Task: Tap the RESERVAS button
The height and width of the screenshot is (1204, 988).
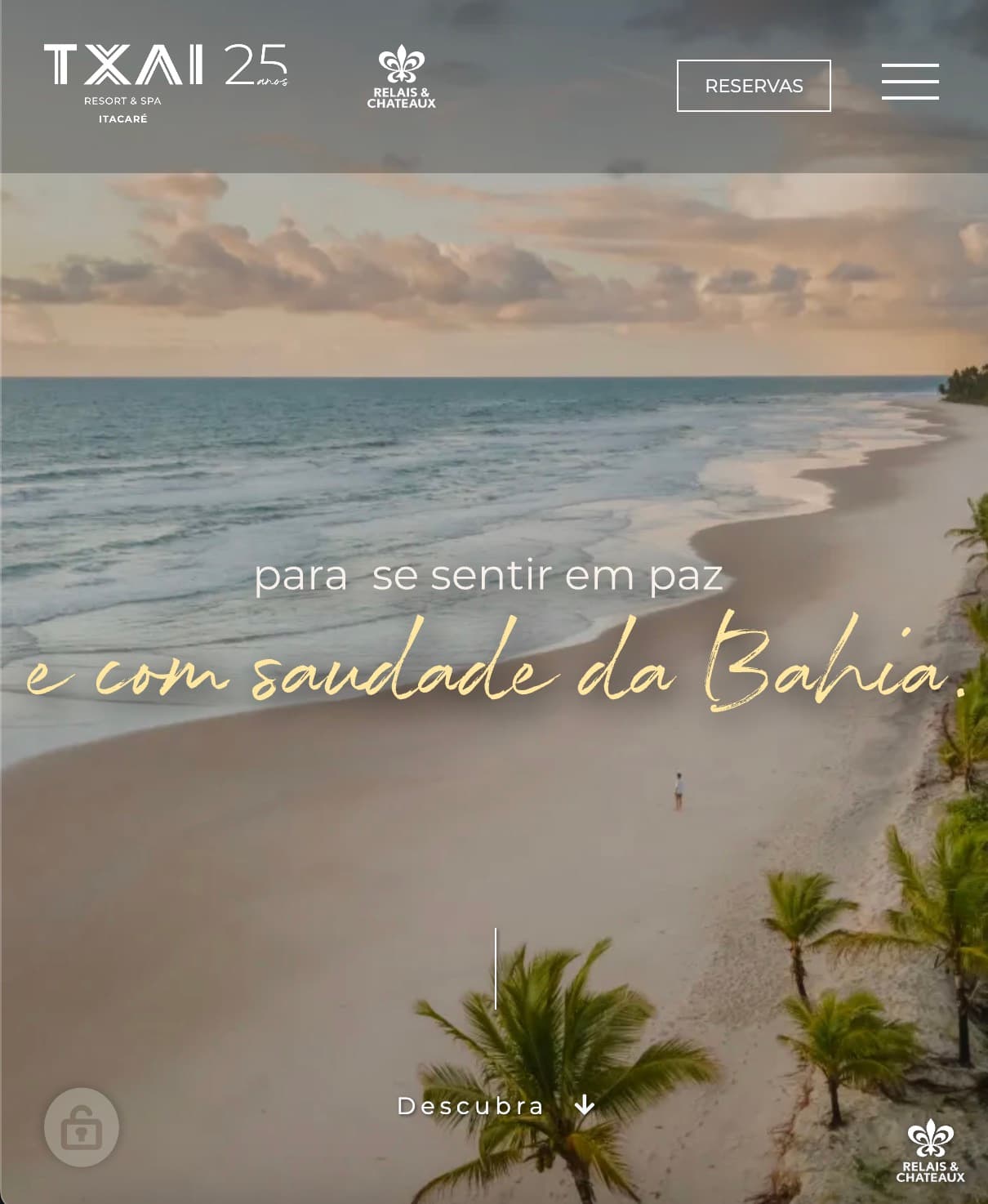Action: (753, 86)
